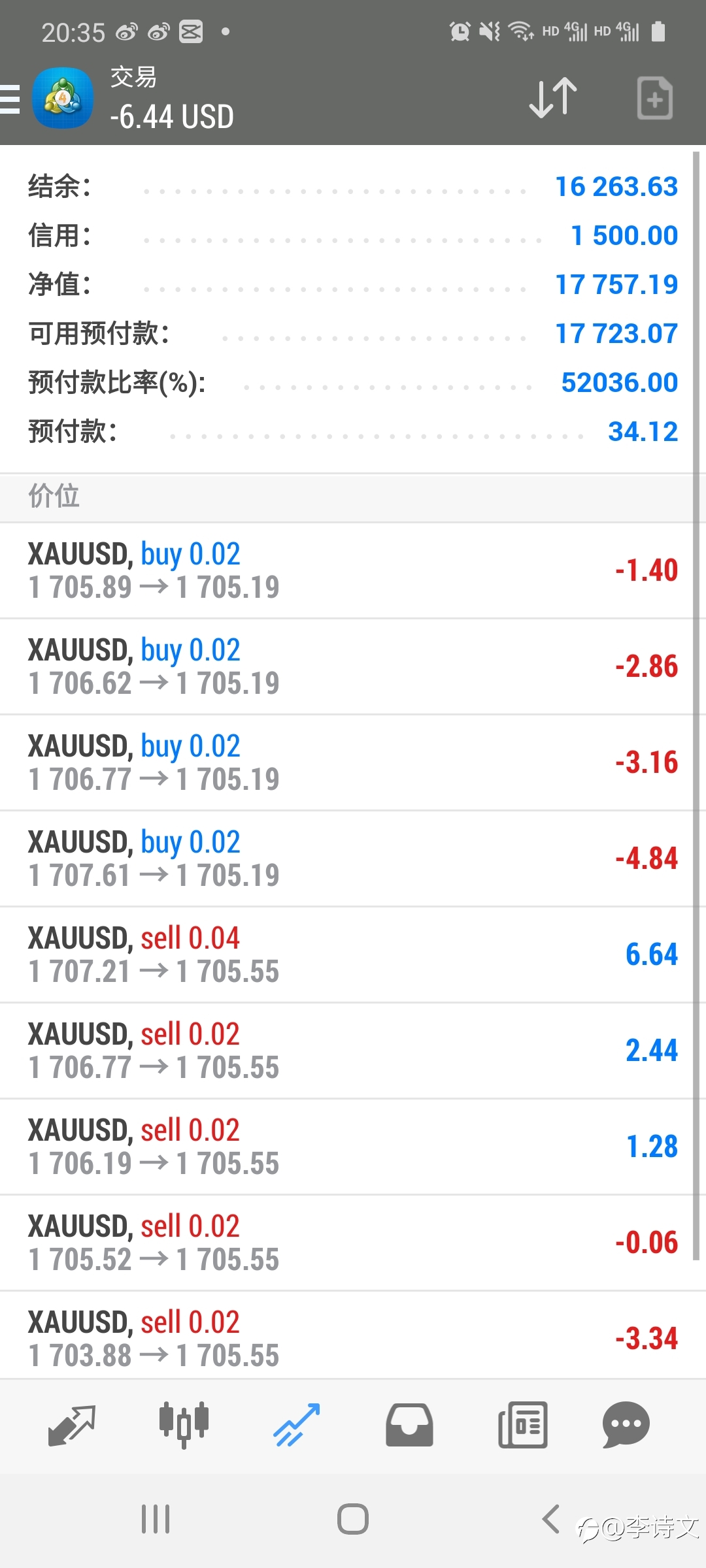Go back with system back button
This screenshot has width=706, height=1568.
[551, 1519]
